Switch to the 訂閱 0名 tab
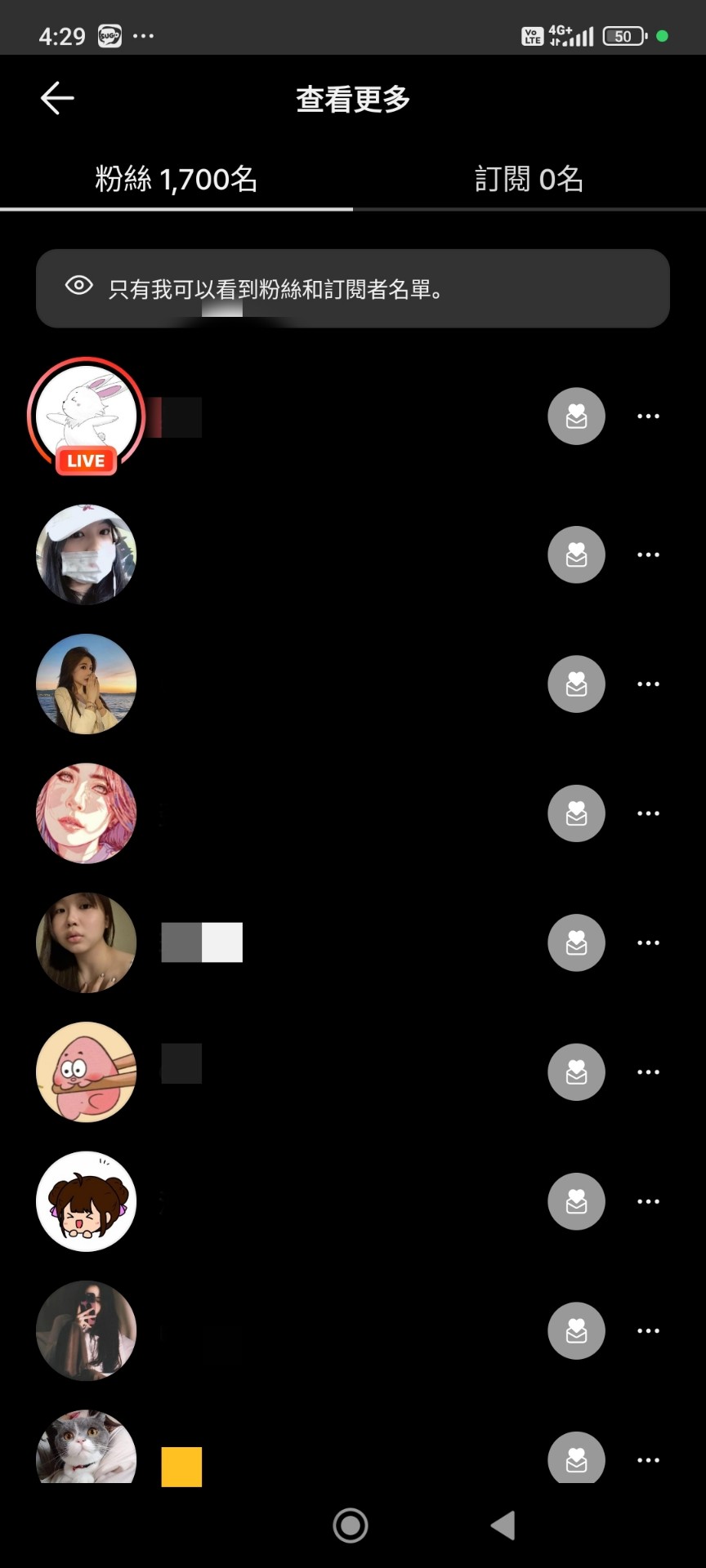 coord(529,179)
